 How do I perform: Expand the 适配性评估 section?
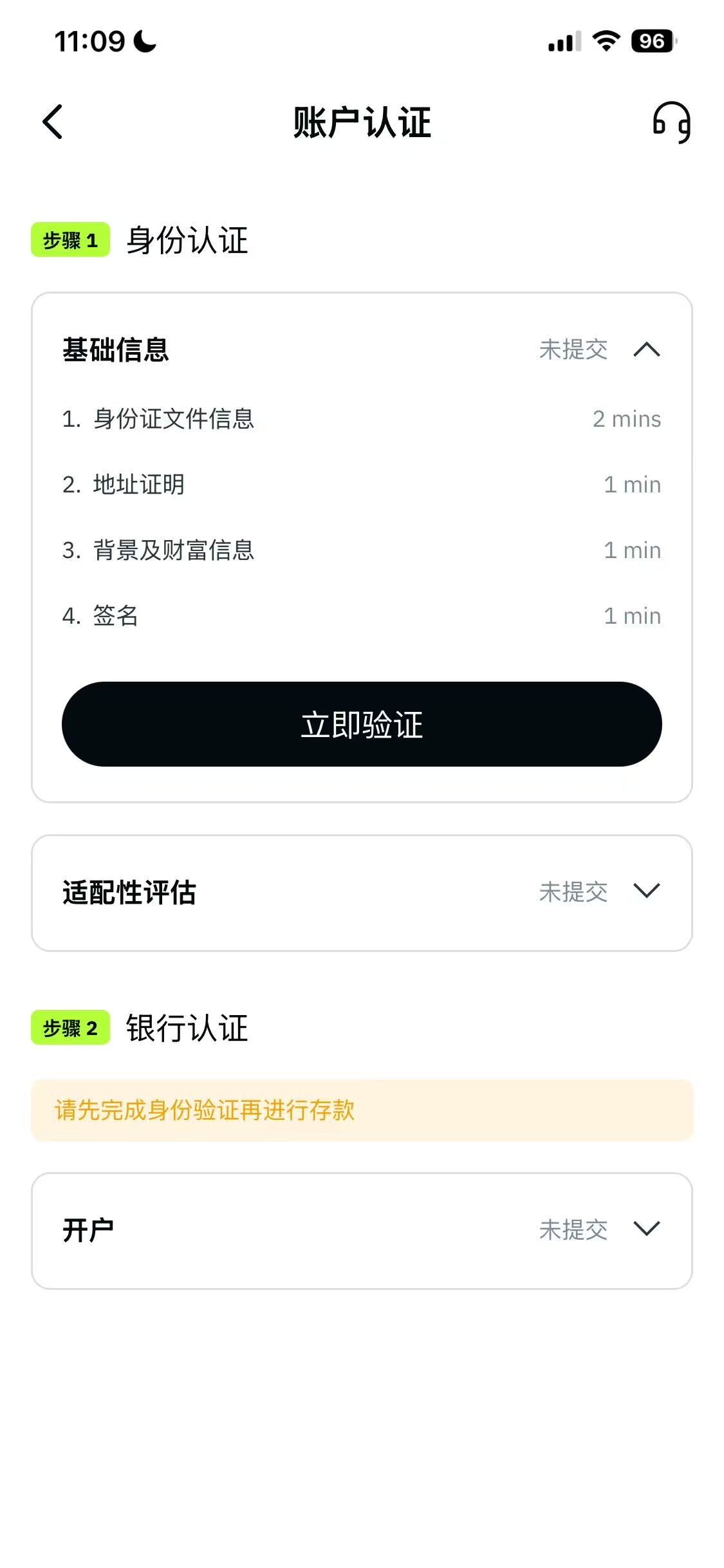[646, 891]
